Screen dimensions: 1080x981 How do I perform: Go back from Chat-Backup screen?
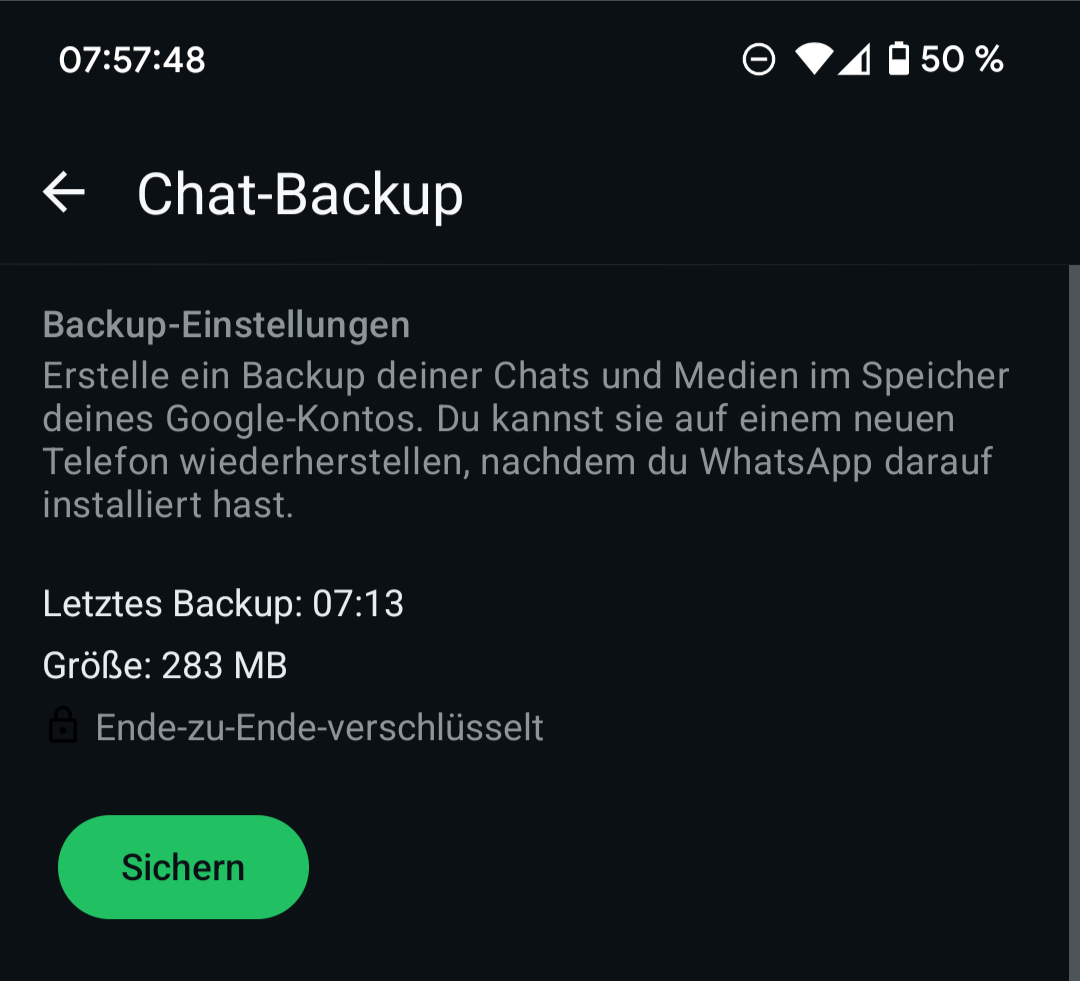64,192
